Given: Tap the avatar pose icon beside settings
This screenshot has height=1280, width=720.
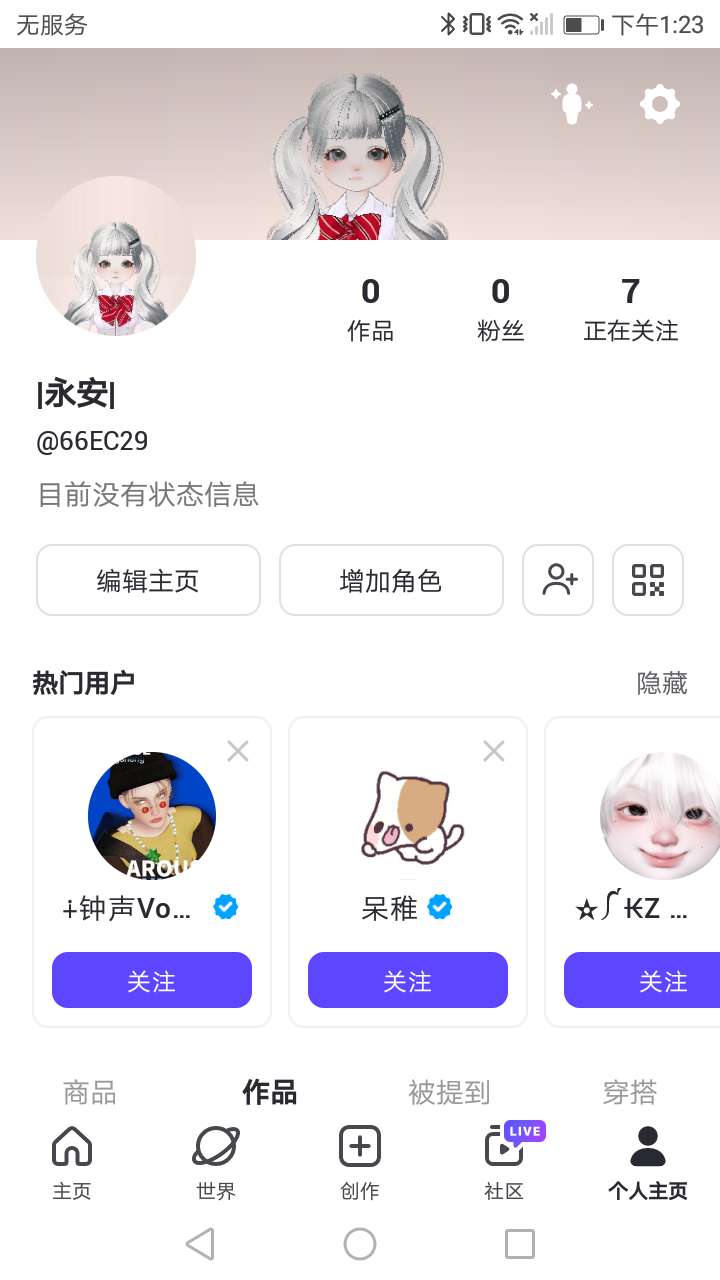Looking at the screenshot, I should (572, 104).
